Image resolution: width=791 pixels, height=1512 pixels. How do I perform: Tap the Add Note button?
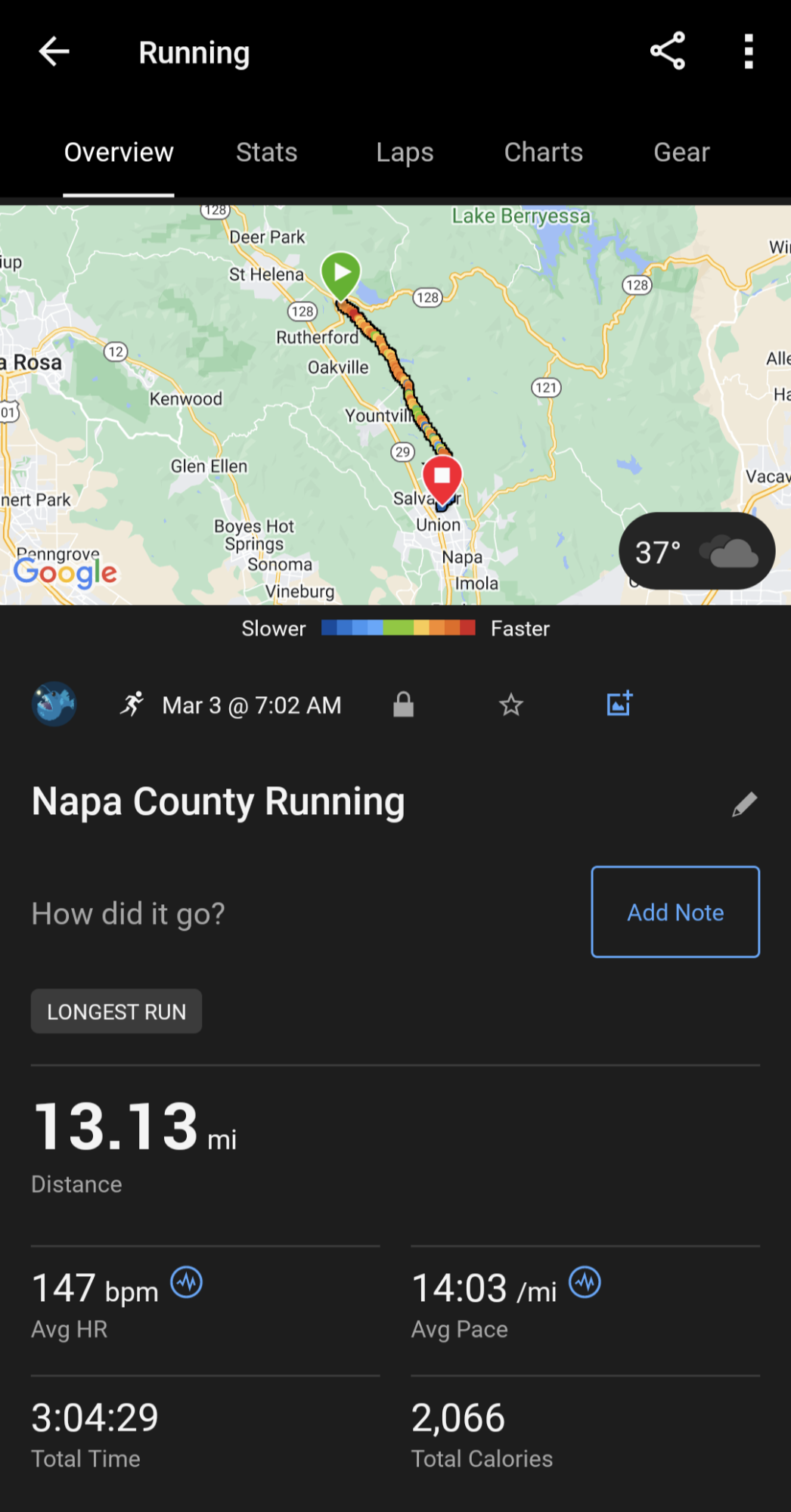[x=675, y=912]
